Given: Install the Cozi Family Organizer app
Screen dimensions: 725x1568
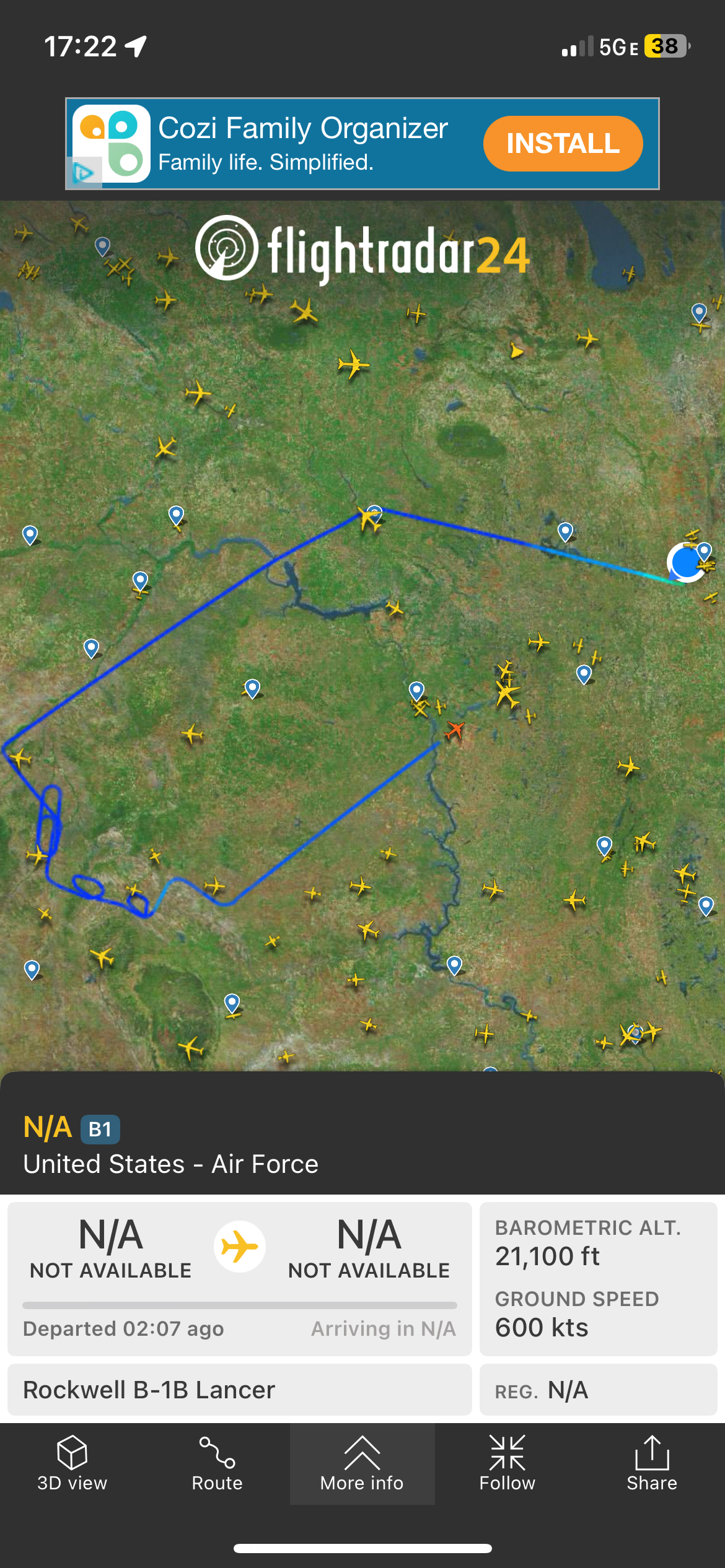Looking at the screenshot, I should [563, 144].
